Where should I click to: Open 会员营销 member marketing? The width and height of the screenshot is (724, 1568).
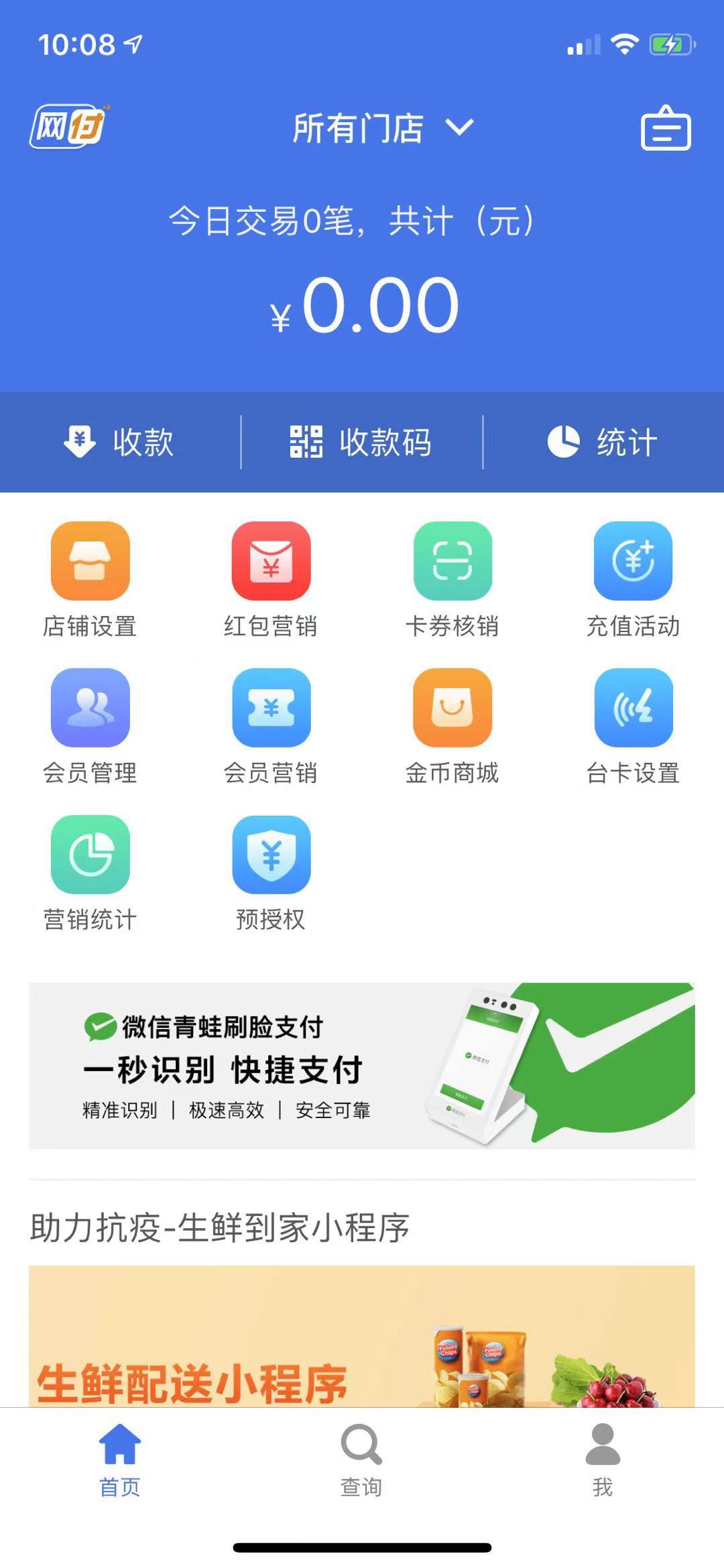click(271, 725)
